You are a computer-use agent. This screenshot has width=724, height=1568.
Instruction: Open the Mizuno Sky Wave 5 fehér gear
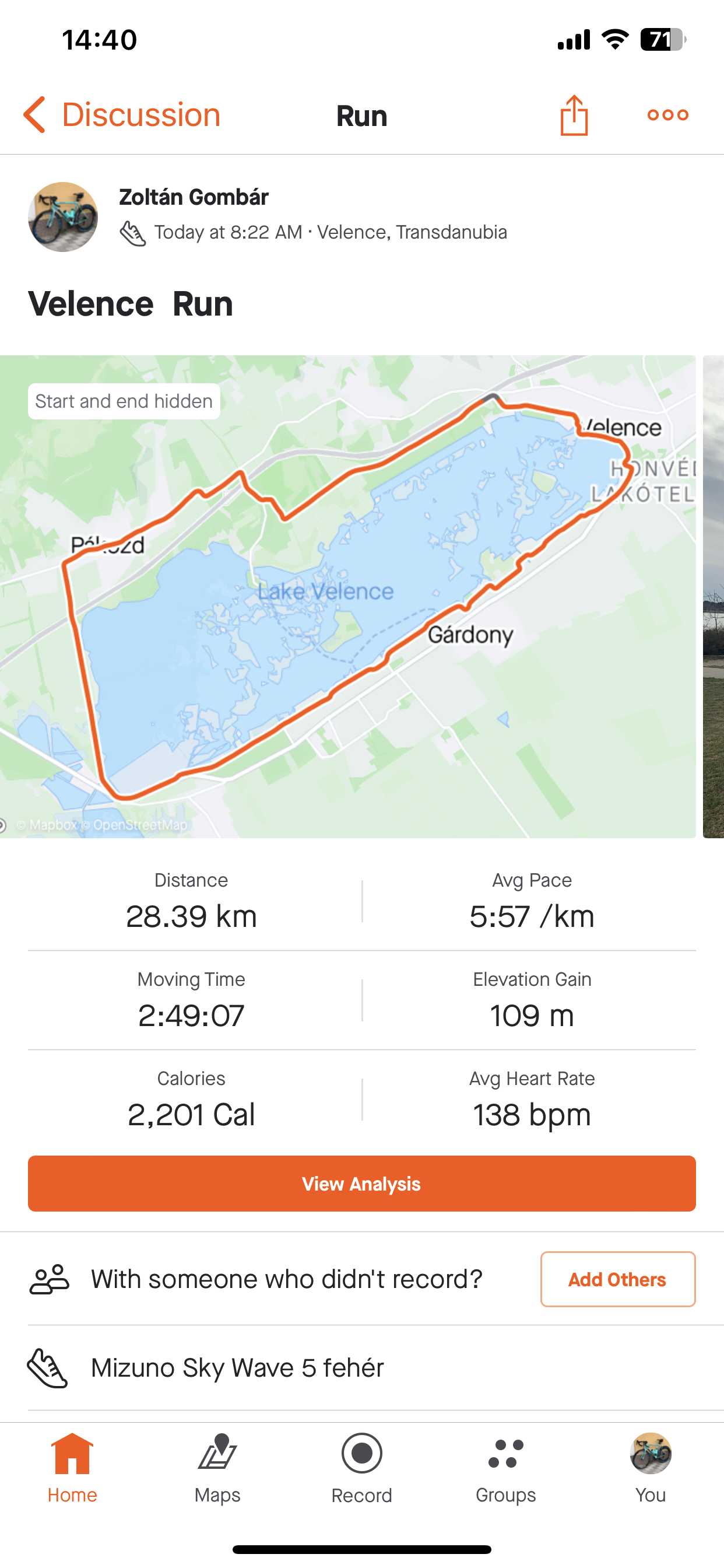point(237,1368)
